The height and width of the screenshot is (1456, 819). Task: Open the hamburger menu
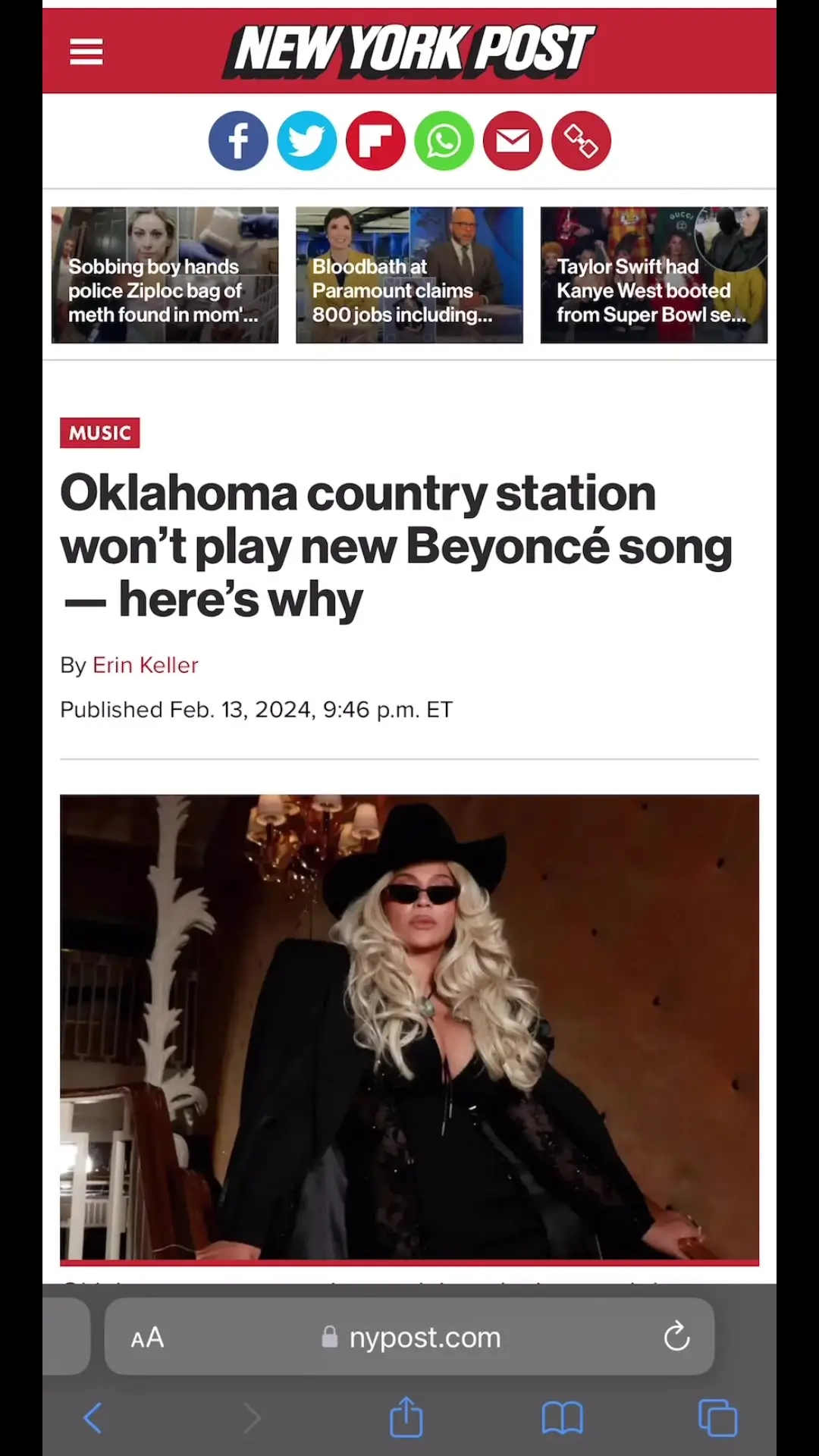tap(86, 52)
